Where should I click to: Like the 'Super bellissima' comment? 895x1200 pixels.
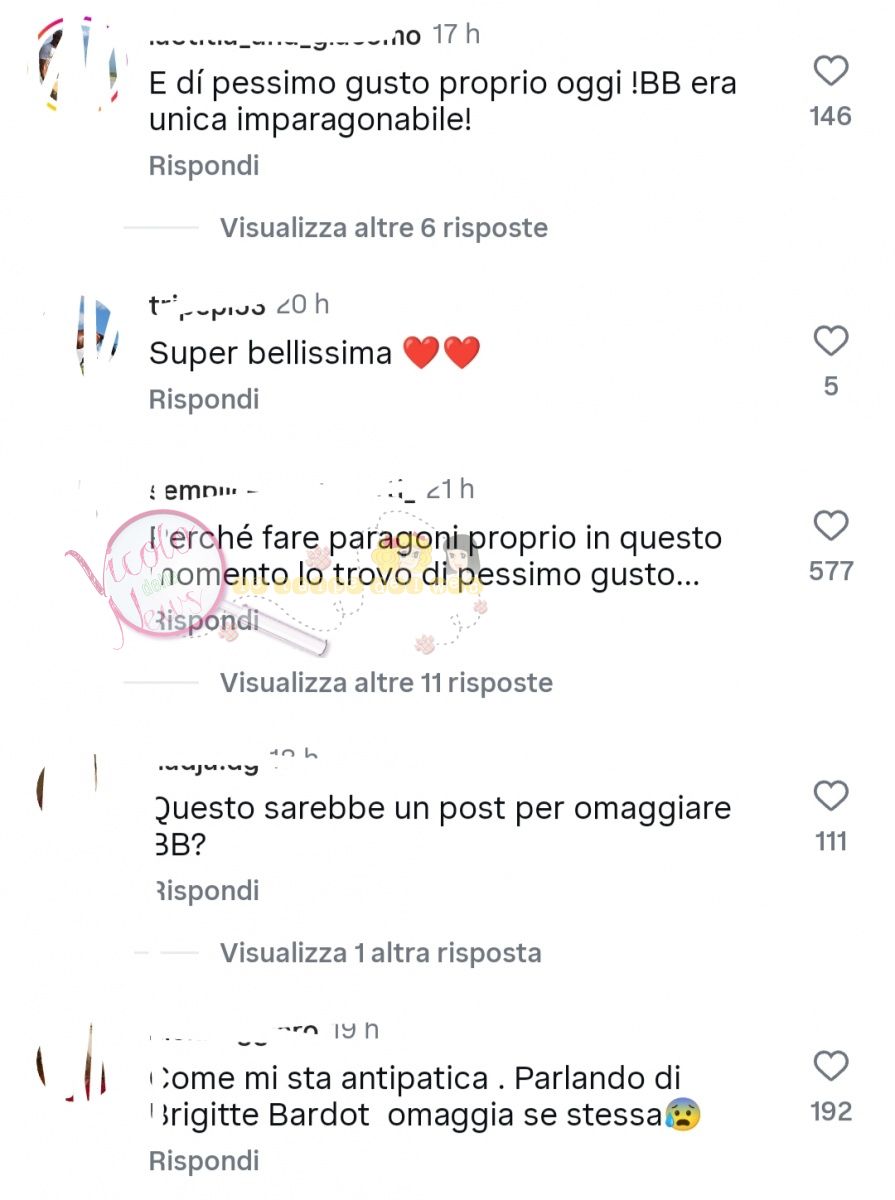point(830,342)
